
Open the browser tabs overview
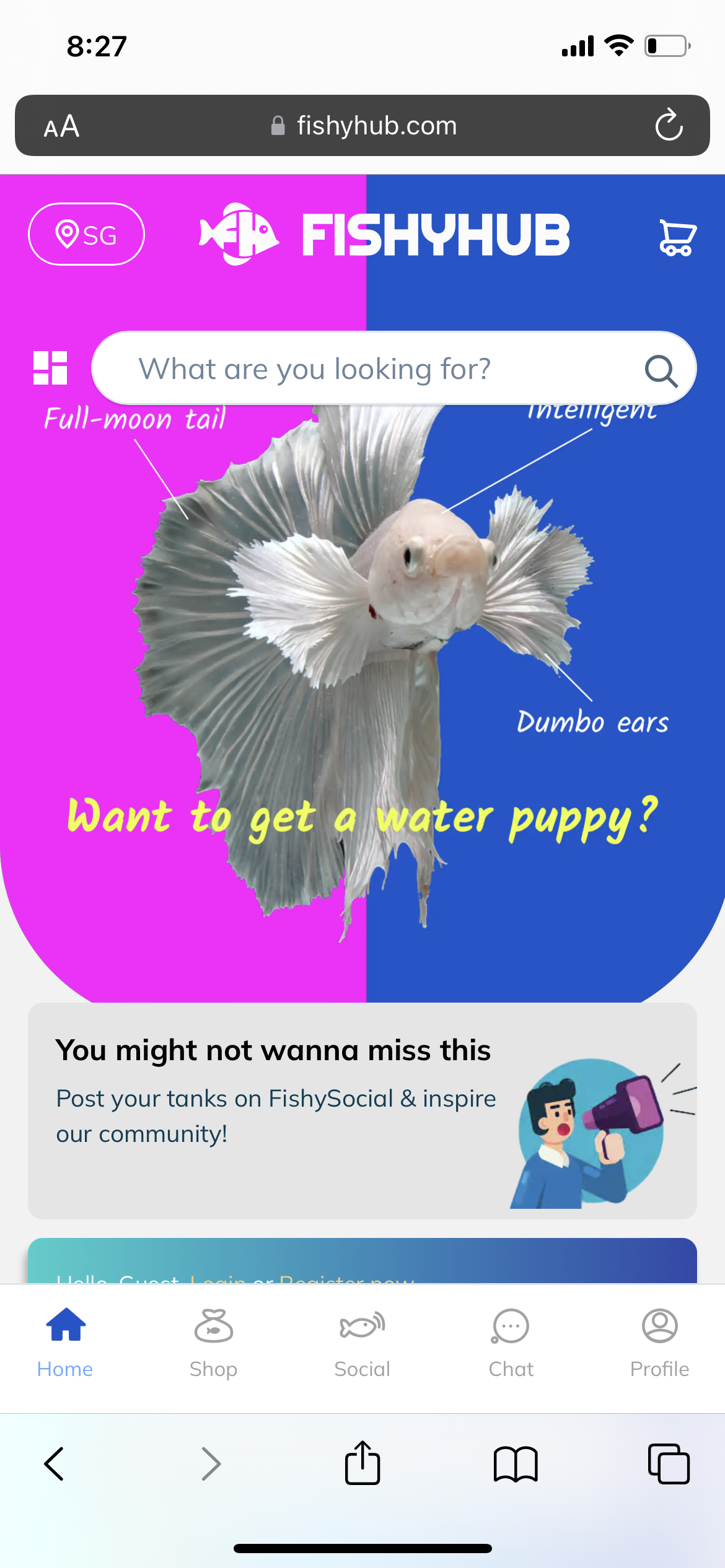click(x=668, y=1464)
